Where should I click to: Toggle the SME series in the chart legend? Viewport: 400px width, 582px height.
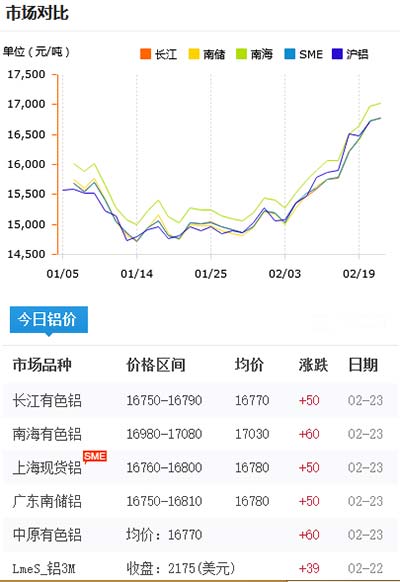304,54
